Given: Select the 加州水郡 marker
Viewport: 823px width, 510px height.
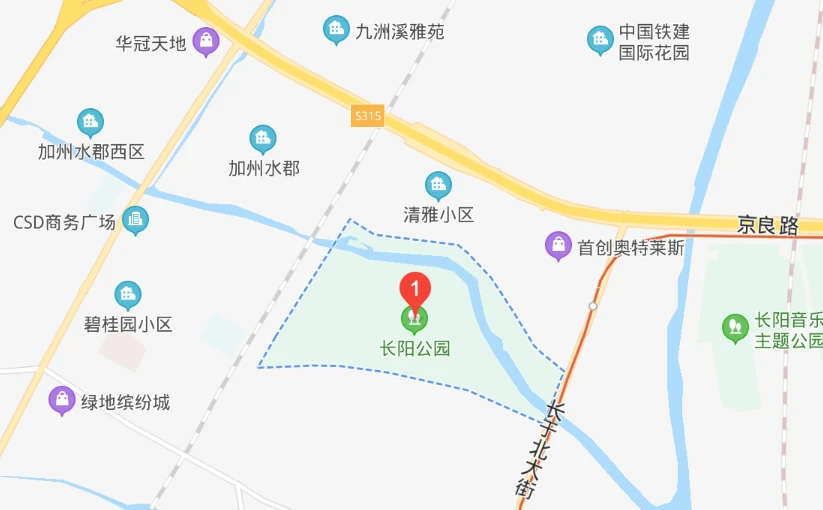Looking at the screenshot, I should pyautogui.click(x=263, y=140).
